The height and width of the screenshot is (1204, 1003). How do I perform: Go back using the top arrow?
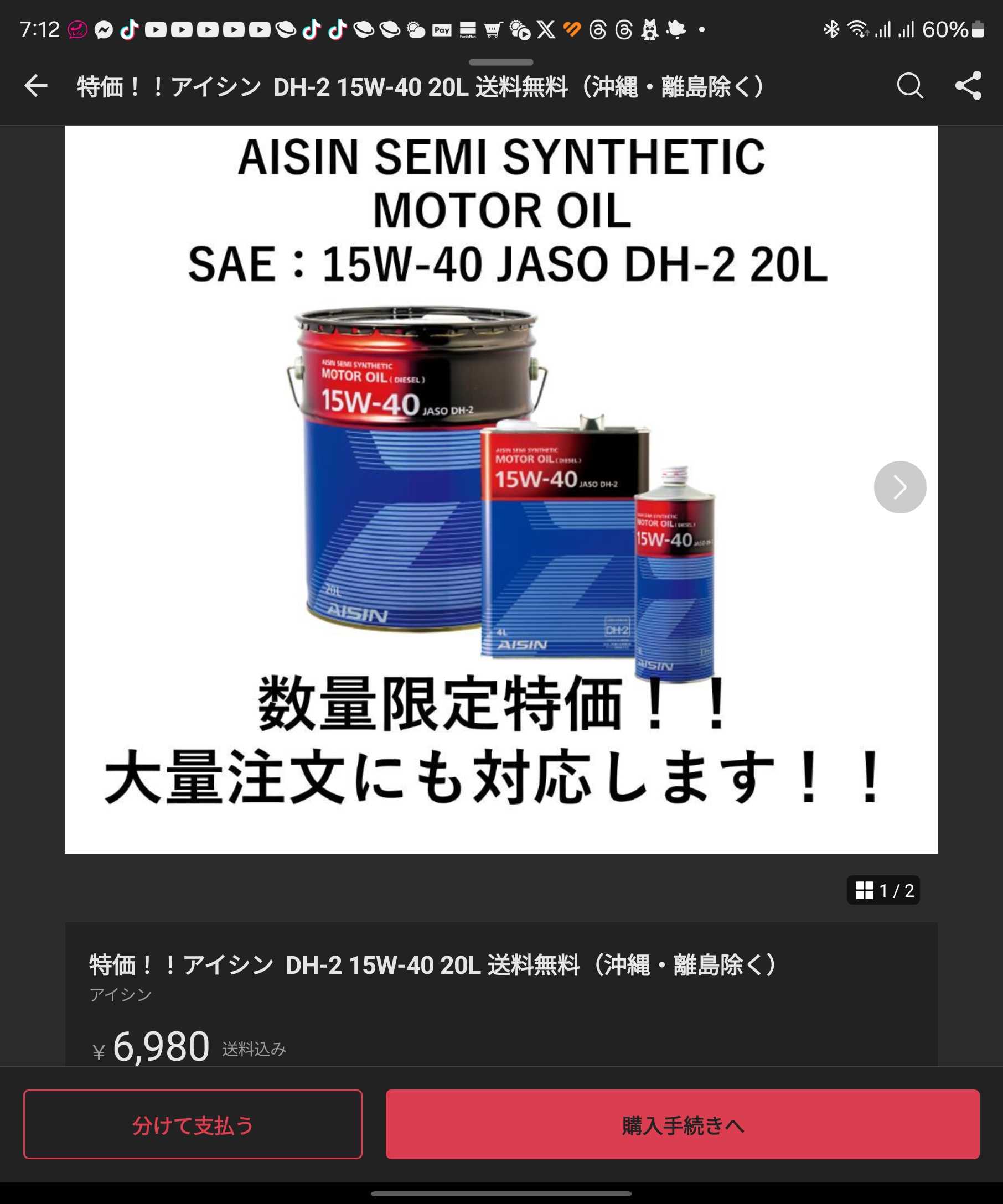point(35,86)
